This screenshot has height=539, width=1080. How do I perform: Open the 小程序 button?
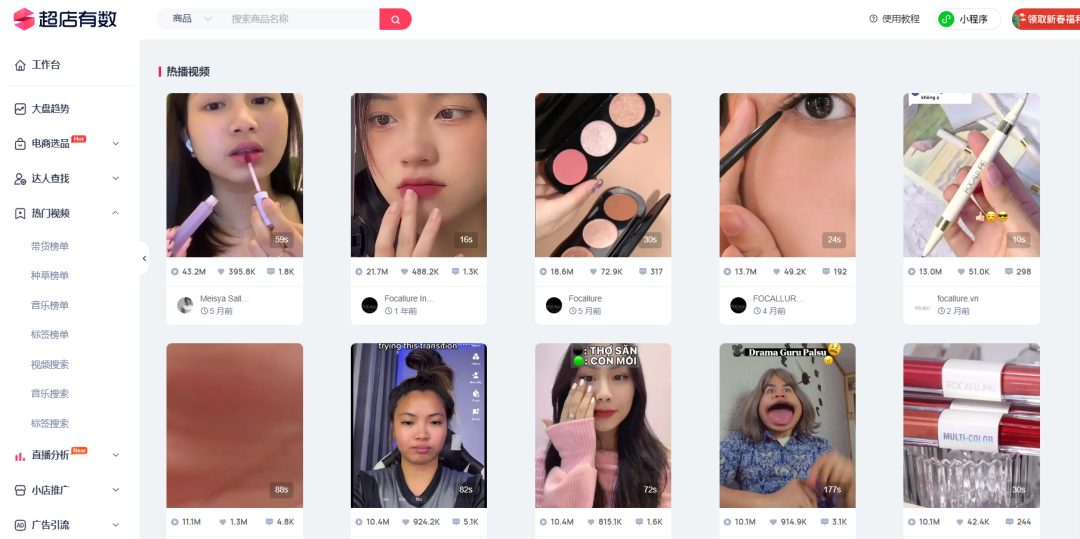click(969, 19)
